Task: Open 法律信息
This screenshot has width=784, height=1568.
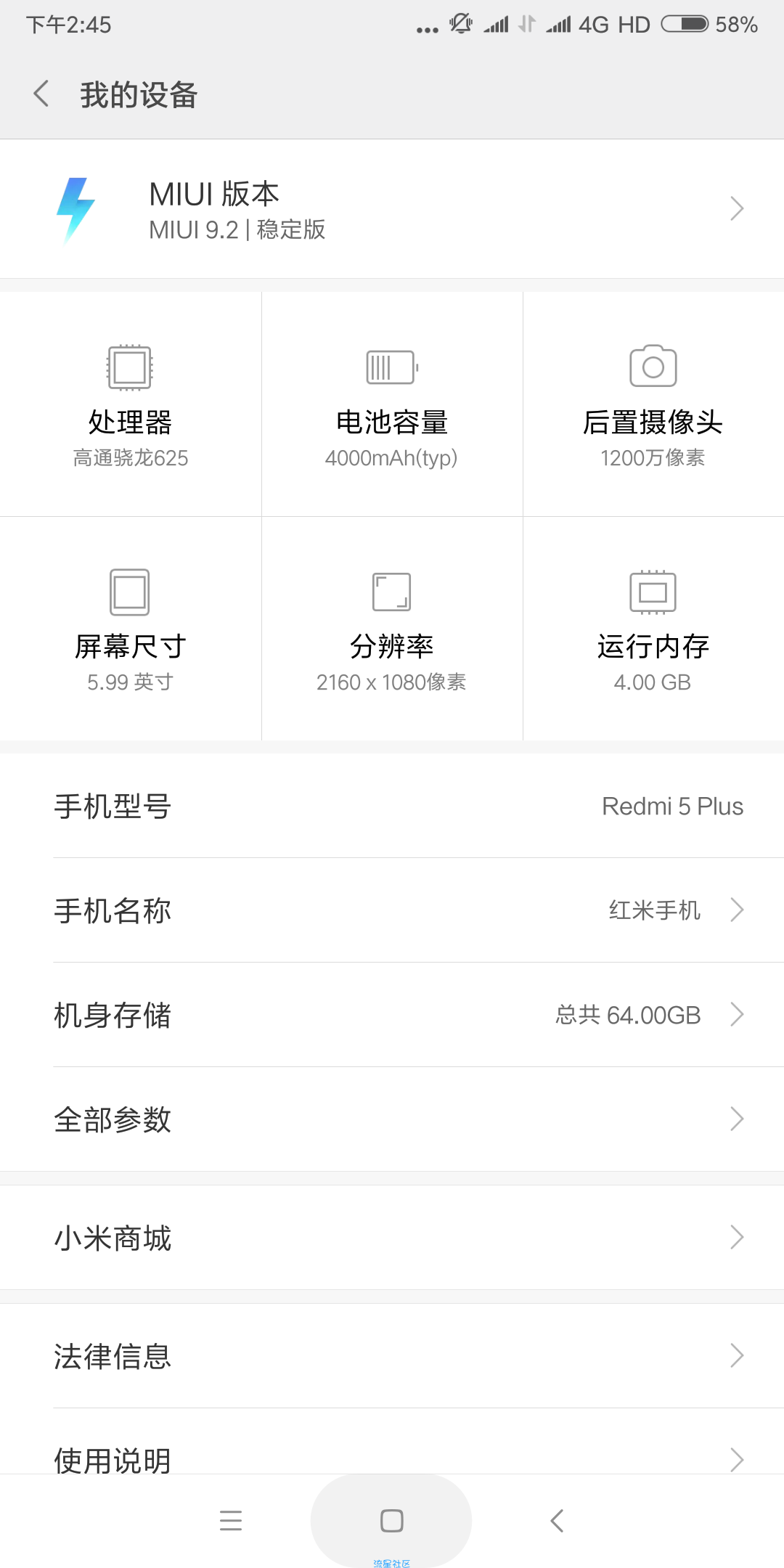Action: [x=392, y=1356]
